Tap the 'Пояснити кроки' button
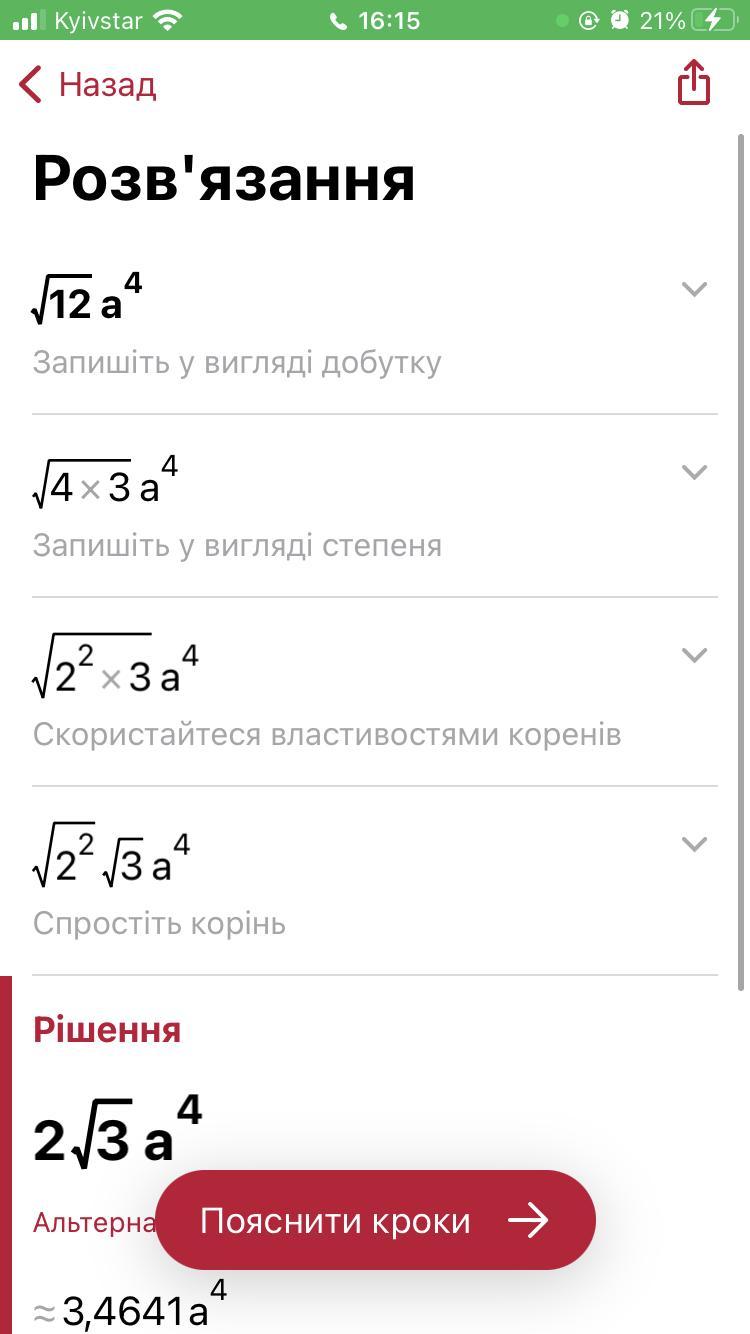This screenshot has width=750, height=1334. click(375, 1220)
